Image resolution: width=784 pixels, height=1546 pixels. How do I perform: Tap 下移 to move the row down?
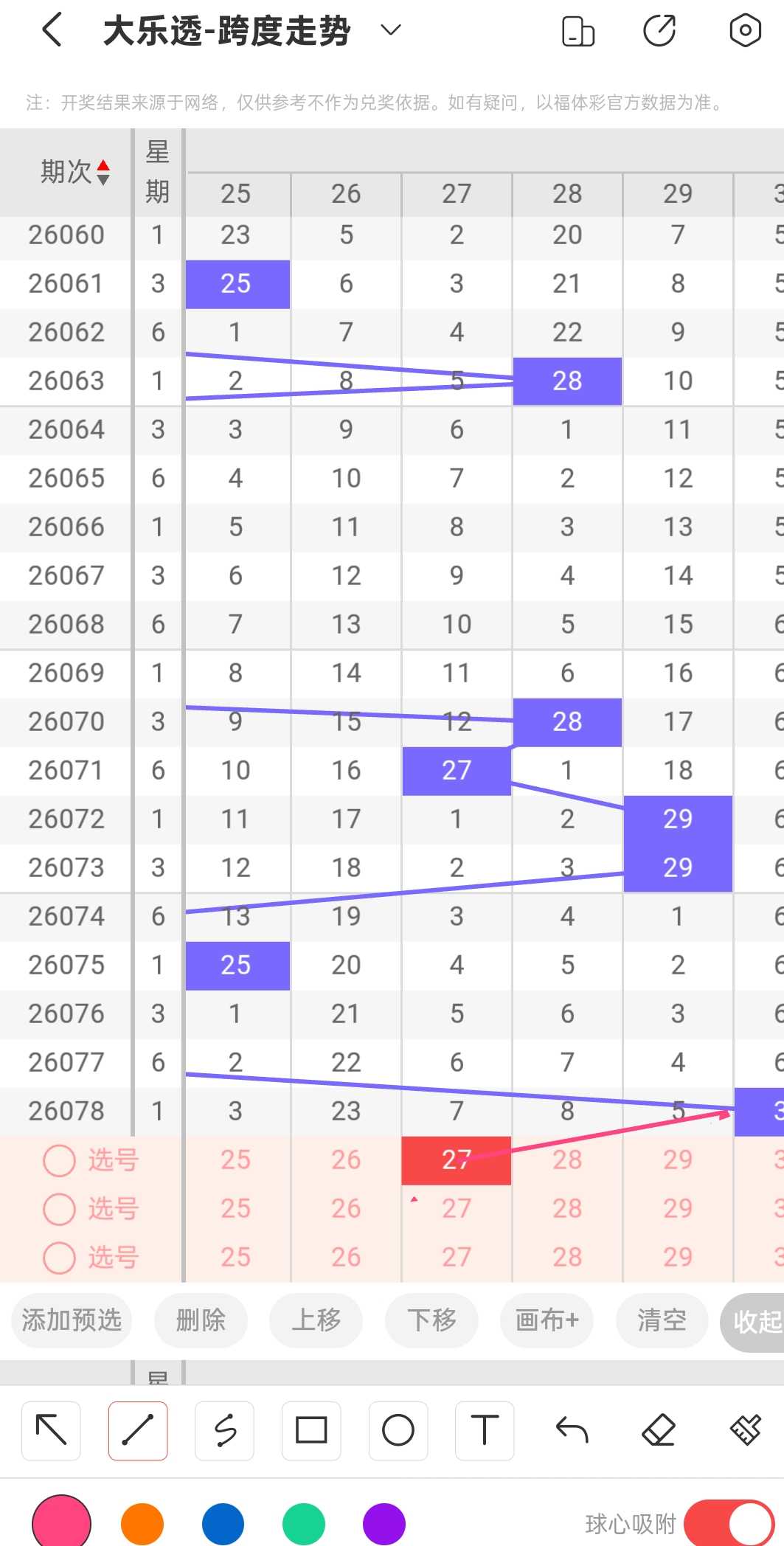pyautogui.click(x=431, y=1320)
